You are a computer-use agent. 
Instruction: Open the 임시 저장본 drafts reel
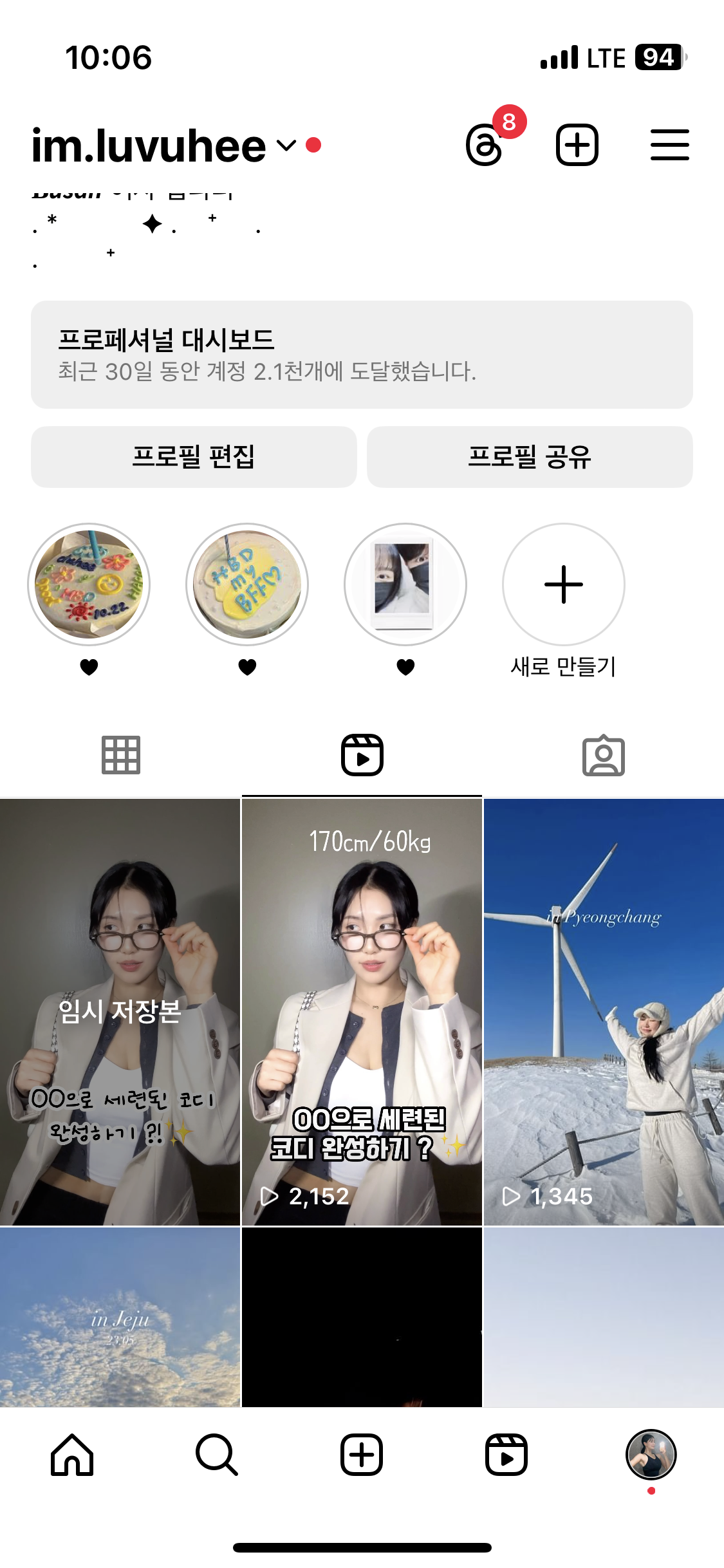click(x=120, y=1012)
